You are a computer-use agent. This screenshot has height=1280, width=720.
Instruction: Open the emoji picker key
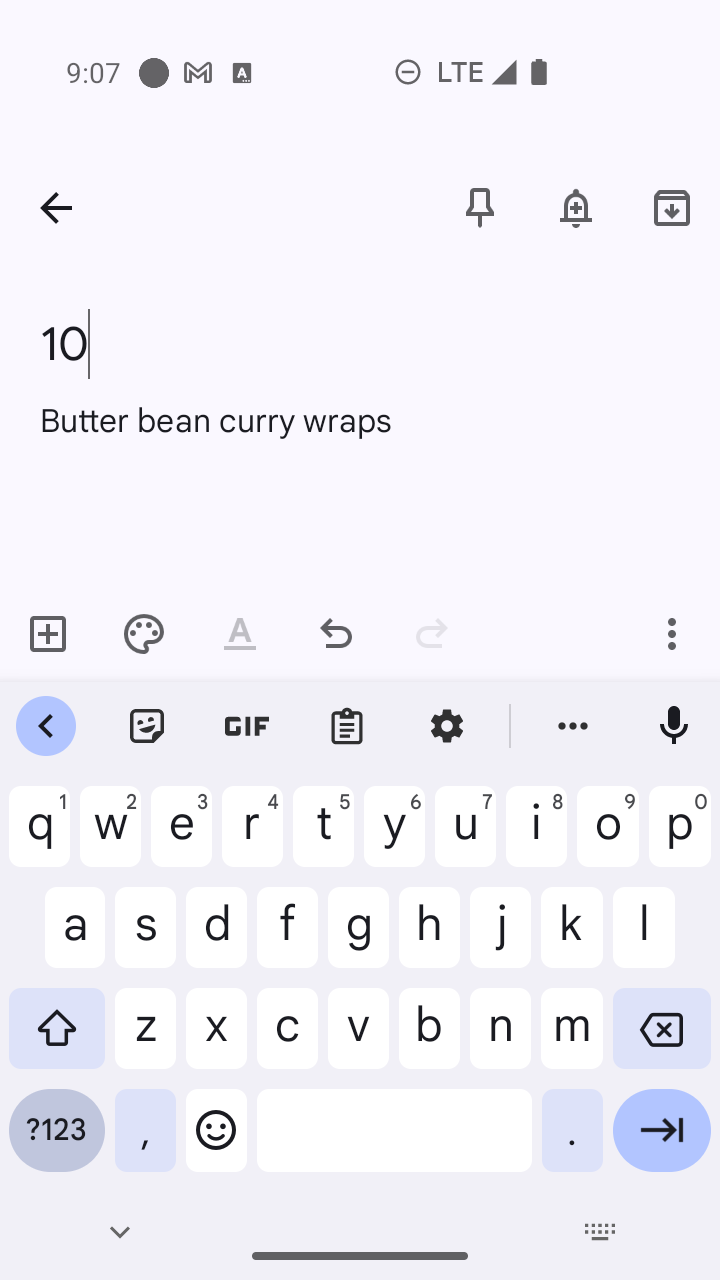coord(216,1130)
